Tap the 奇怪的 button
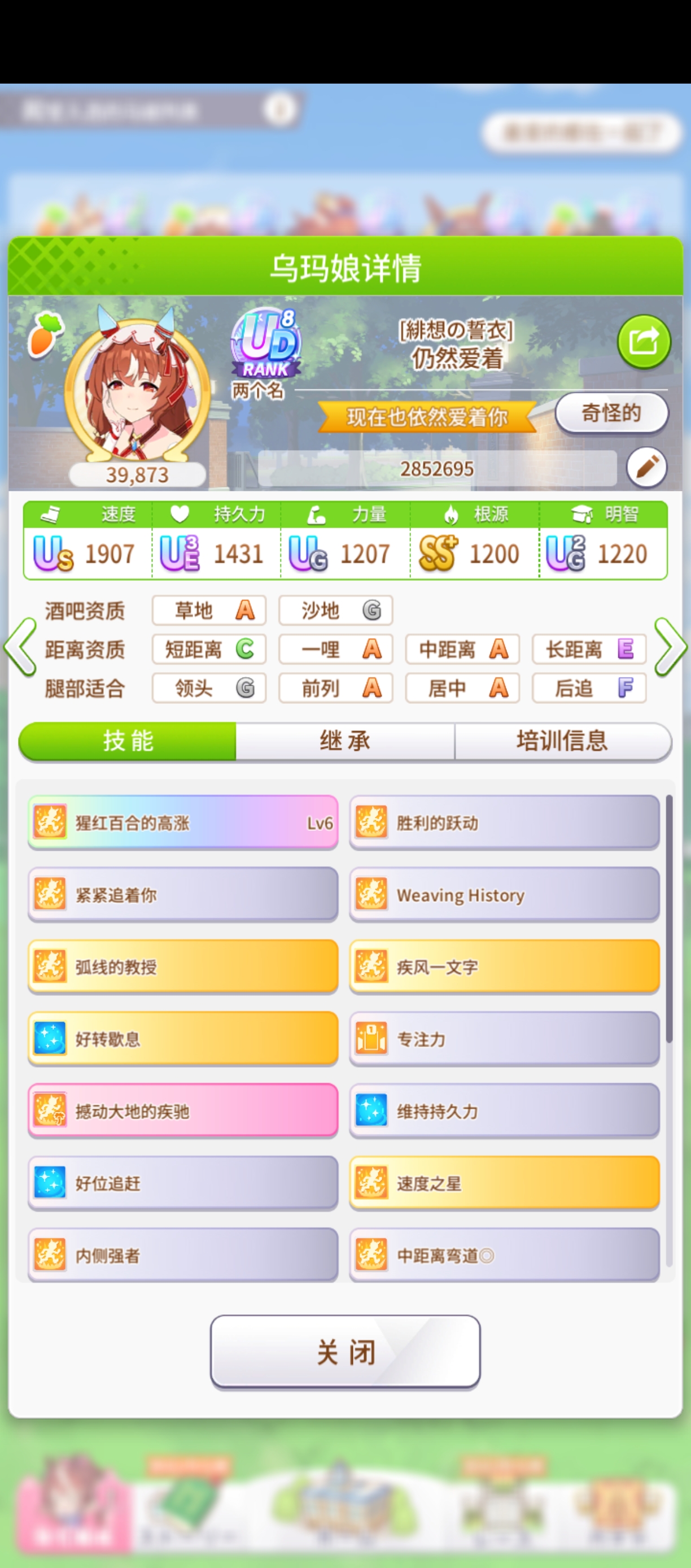 point(611,413)
